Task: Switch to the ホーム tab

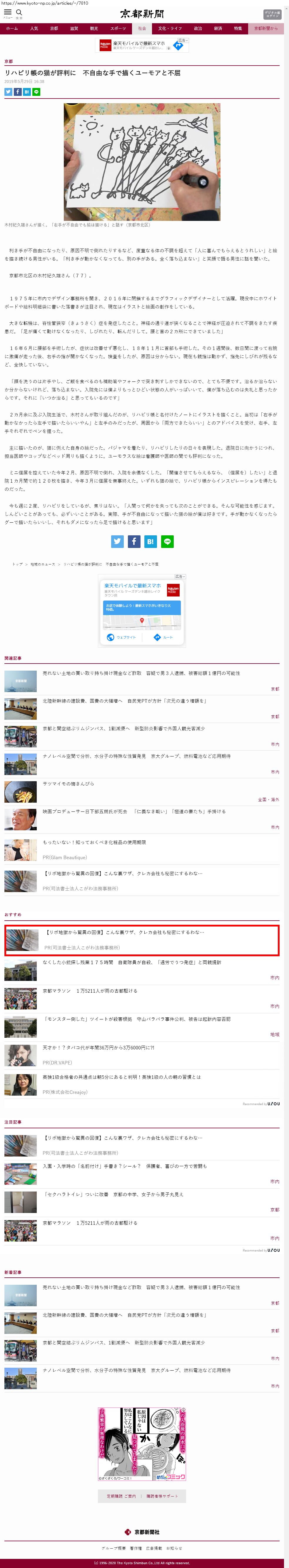Action: point(12,29)
